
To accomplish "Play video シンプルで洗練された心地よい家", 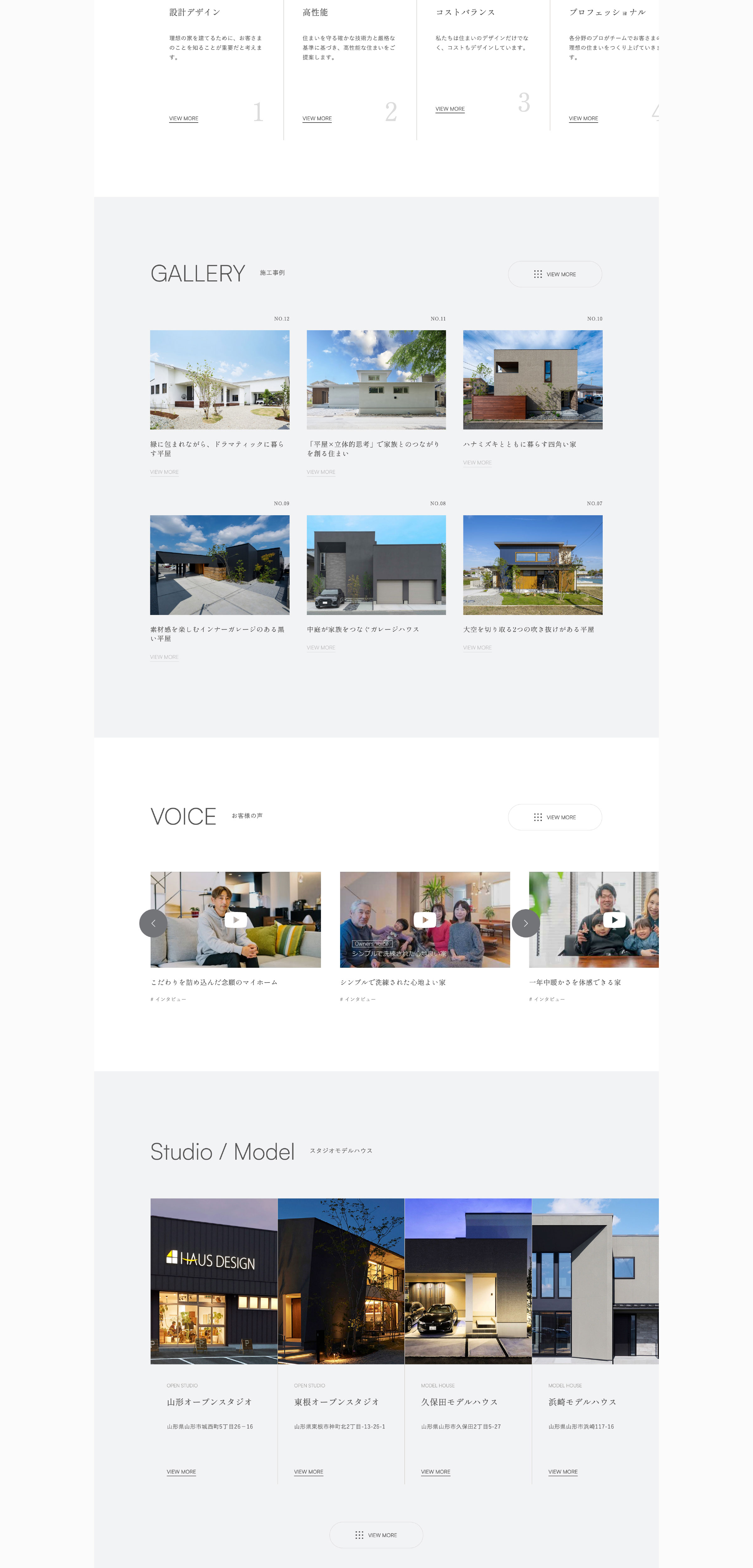I will [x=425, y=920].
